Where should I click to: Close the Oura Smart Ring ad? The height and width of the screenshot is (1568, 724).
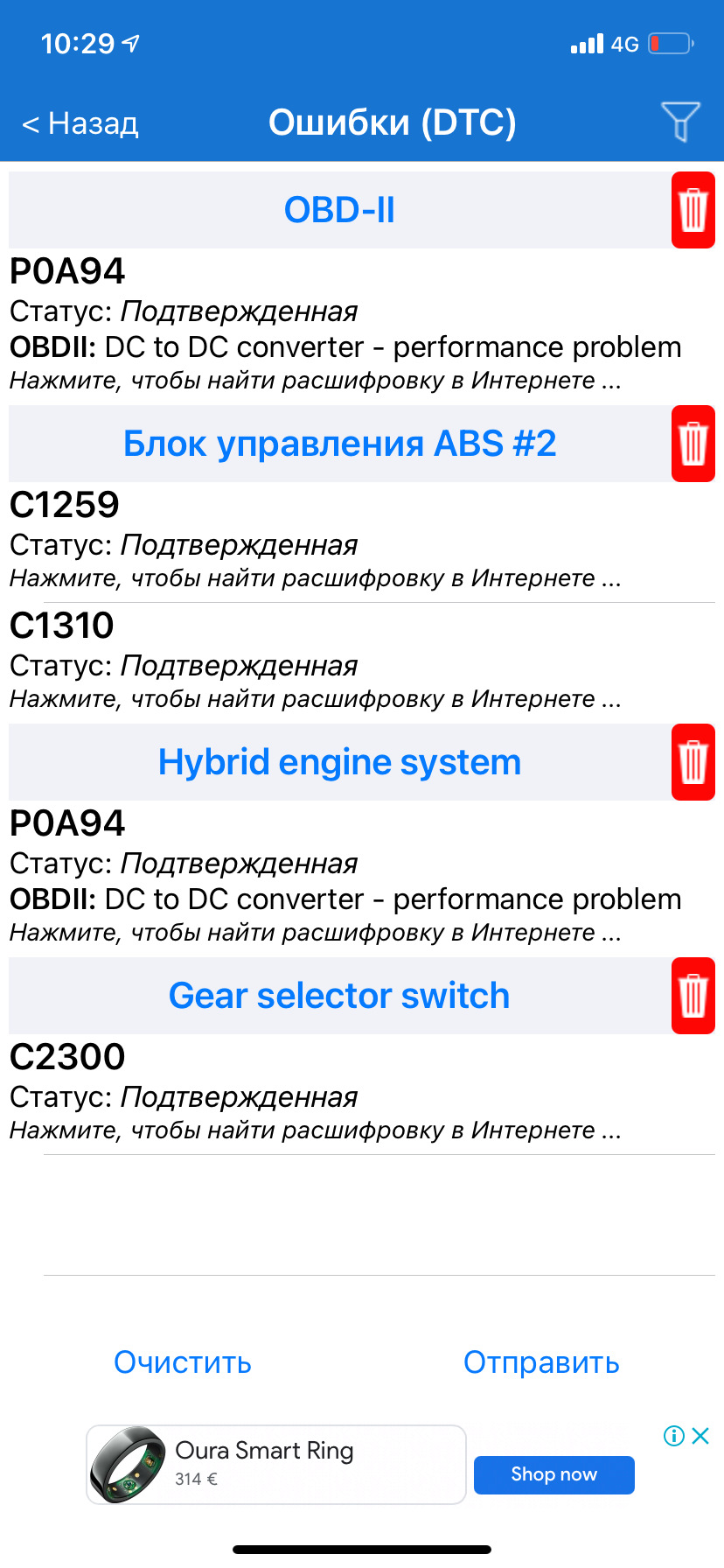point(700,1436)
